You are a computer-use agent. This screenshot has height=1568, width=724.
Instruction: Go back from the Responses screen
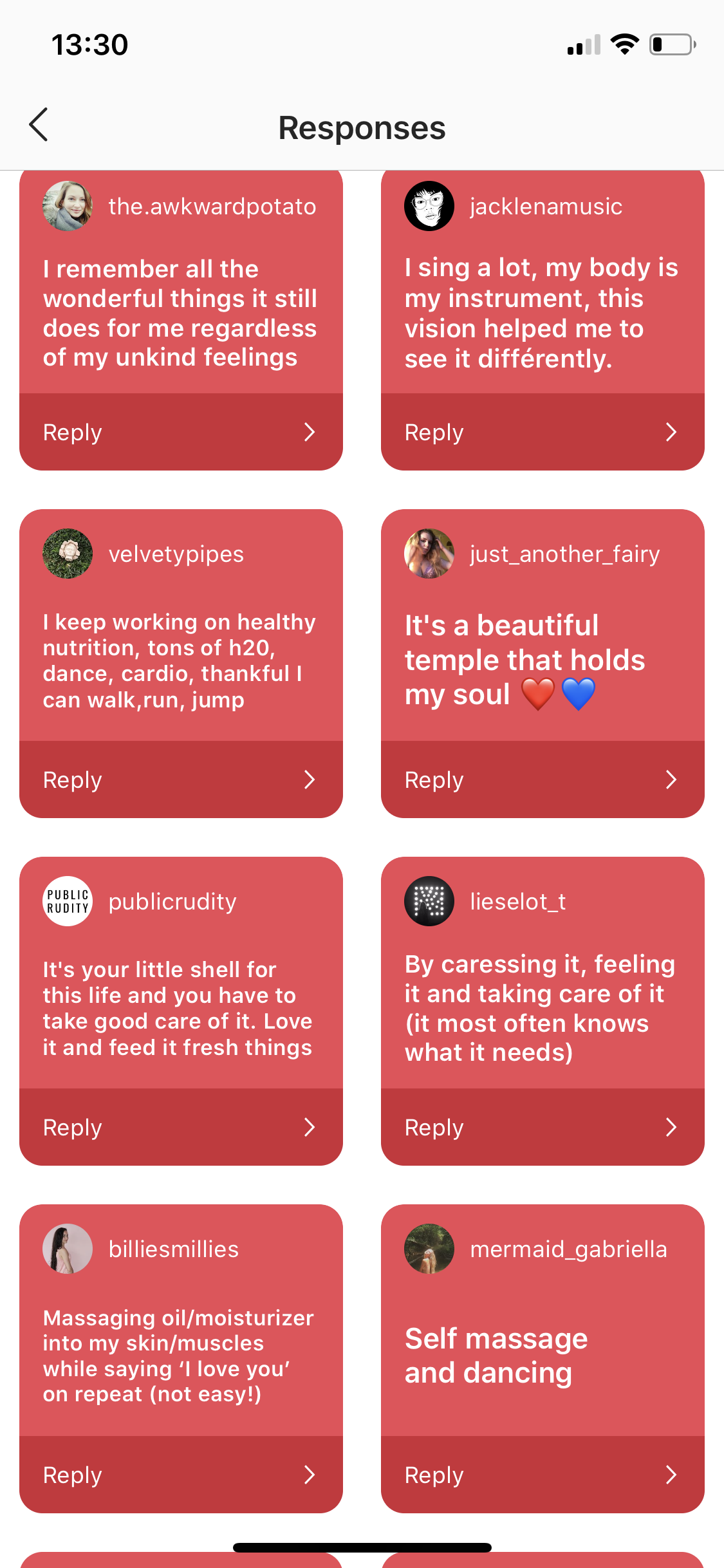coord(39,125)
